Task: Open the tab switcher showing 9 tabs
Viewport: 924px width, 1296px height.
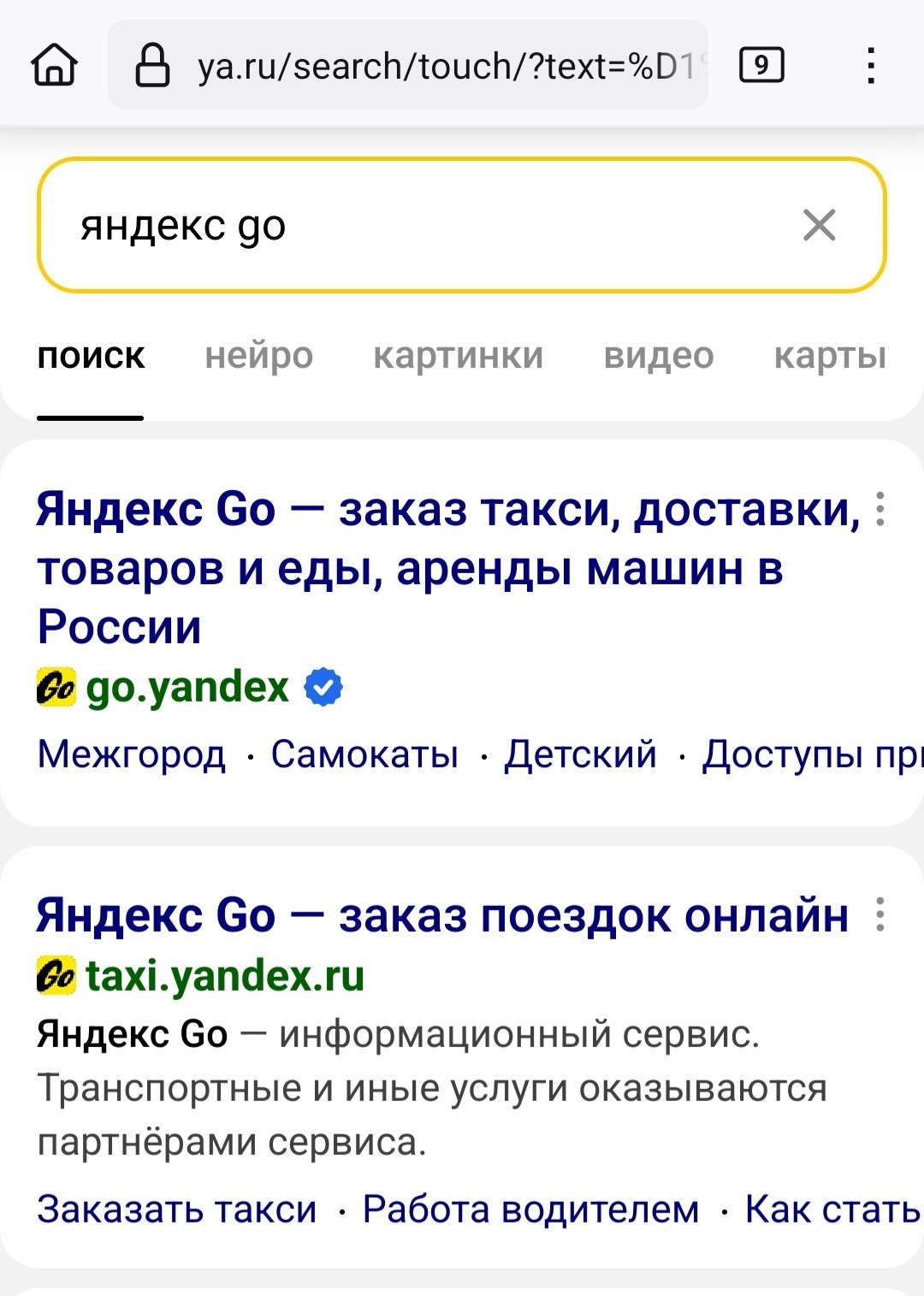Action: coord(761,65)
